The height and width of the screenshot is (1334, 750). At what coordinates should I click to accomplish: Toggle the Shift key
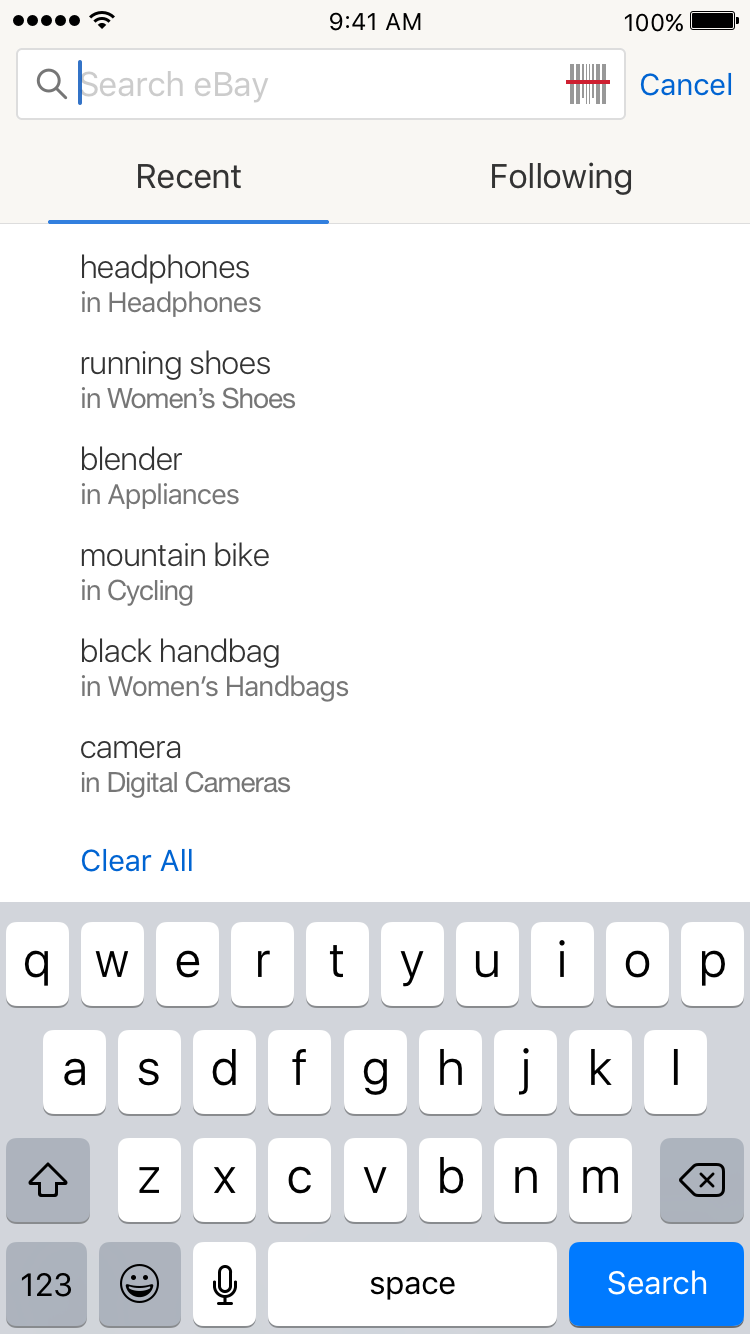click(47, 1181)
